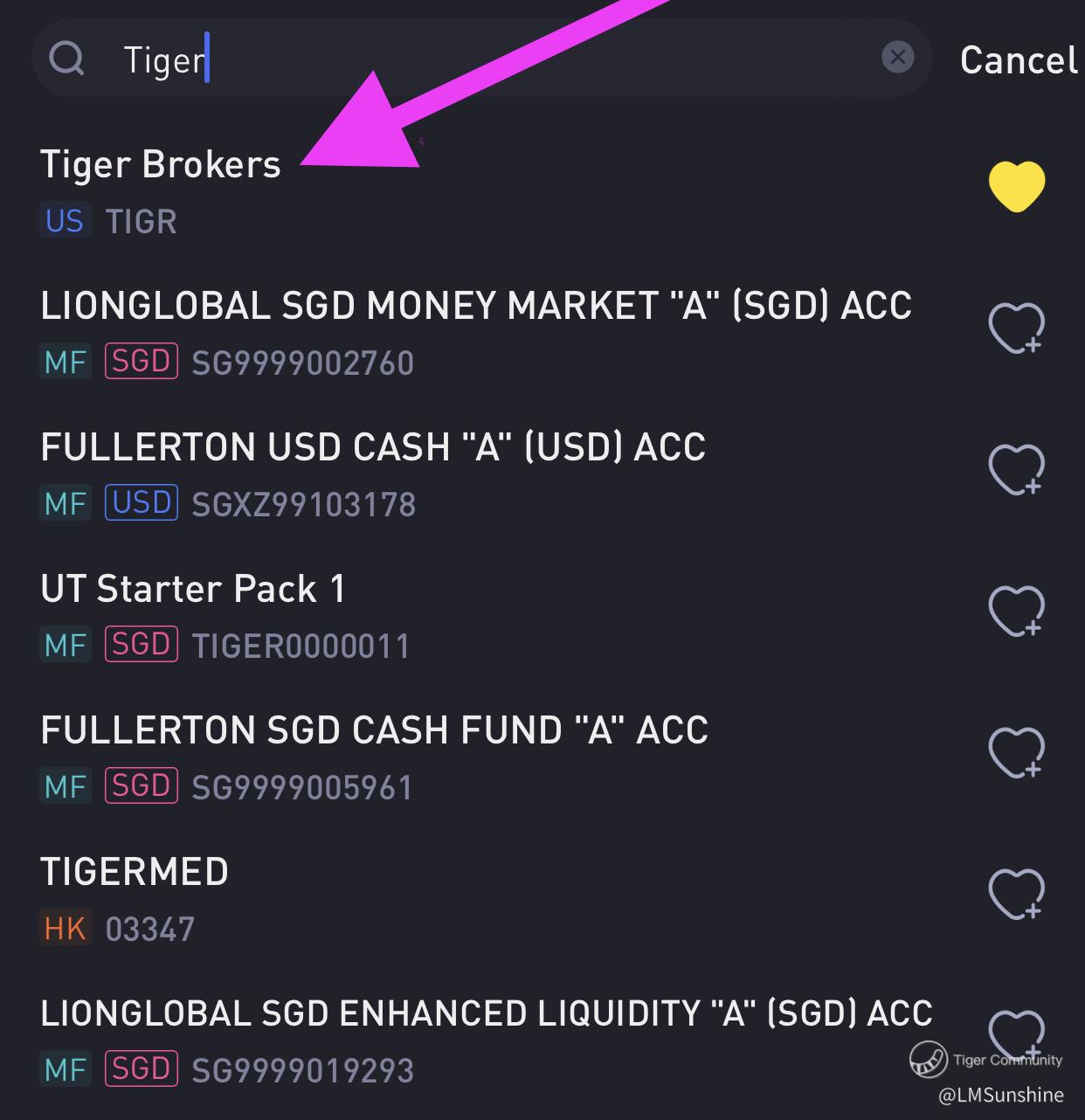Add FULLERTON USD CASH to watchlist
Screen dimensions: 1085x1120
(1016, 470)
